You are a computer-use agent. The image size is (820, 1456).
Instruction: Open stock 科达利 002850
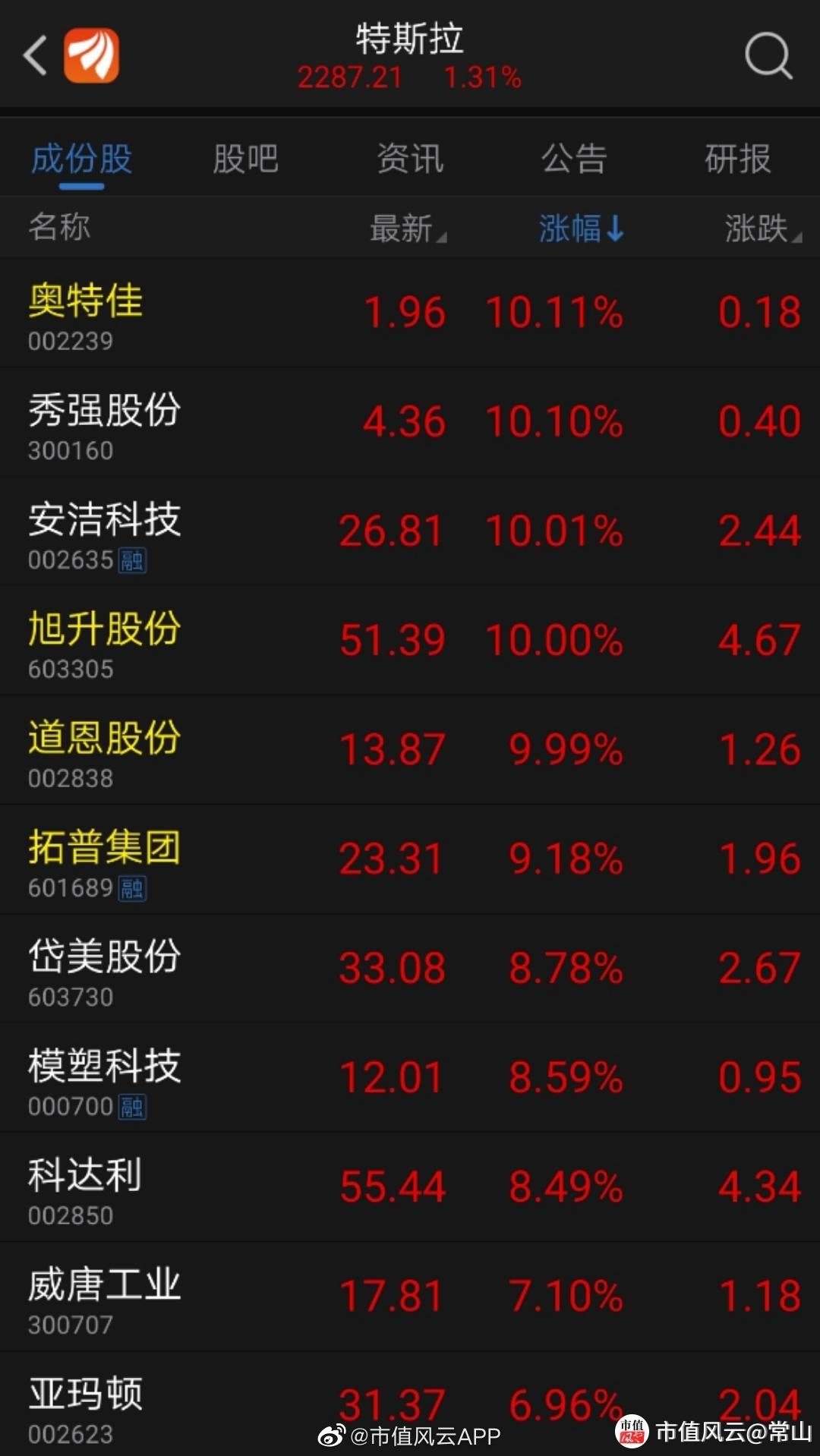coord(410,1188)
